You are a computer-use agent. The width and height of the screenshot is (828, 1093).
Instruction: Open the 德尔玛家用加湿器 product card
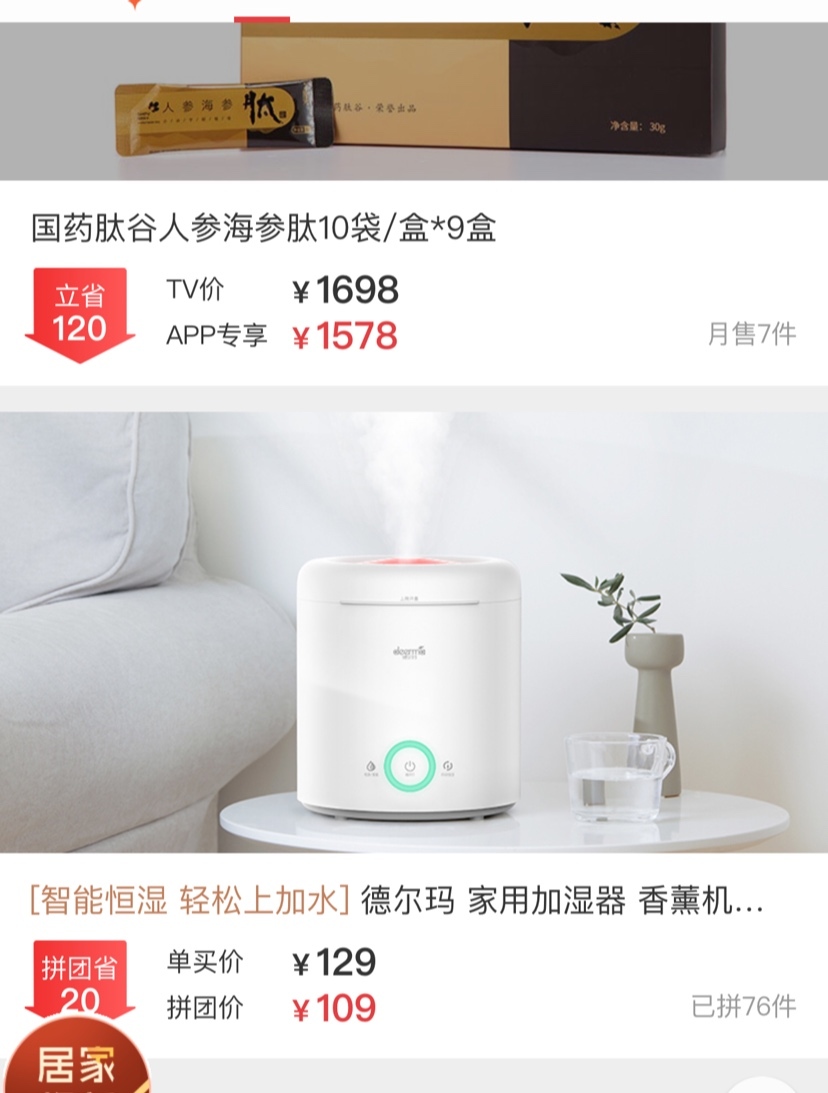pos(414,640)
